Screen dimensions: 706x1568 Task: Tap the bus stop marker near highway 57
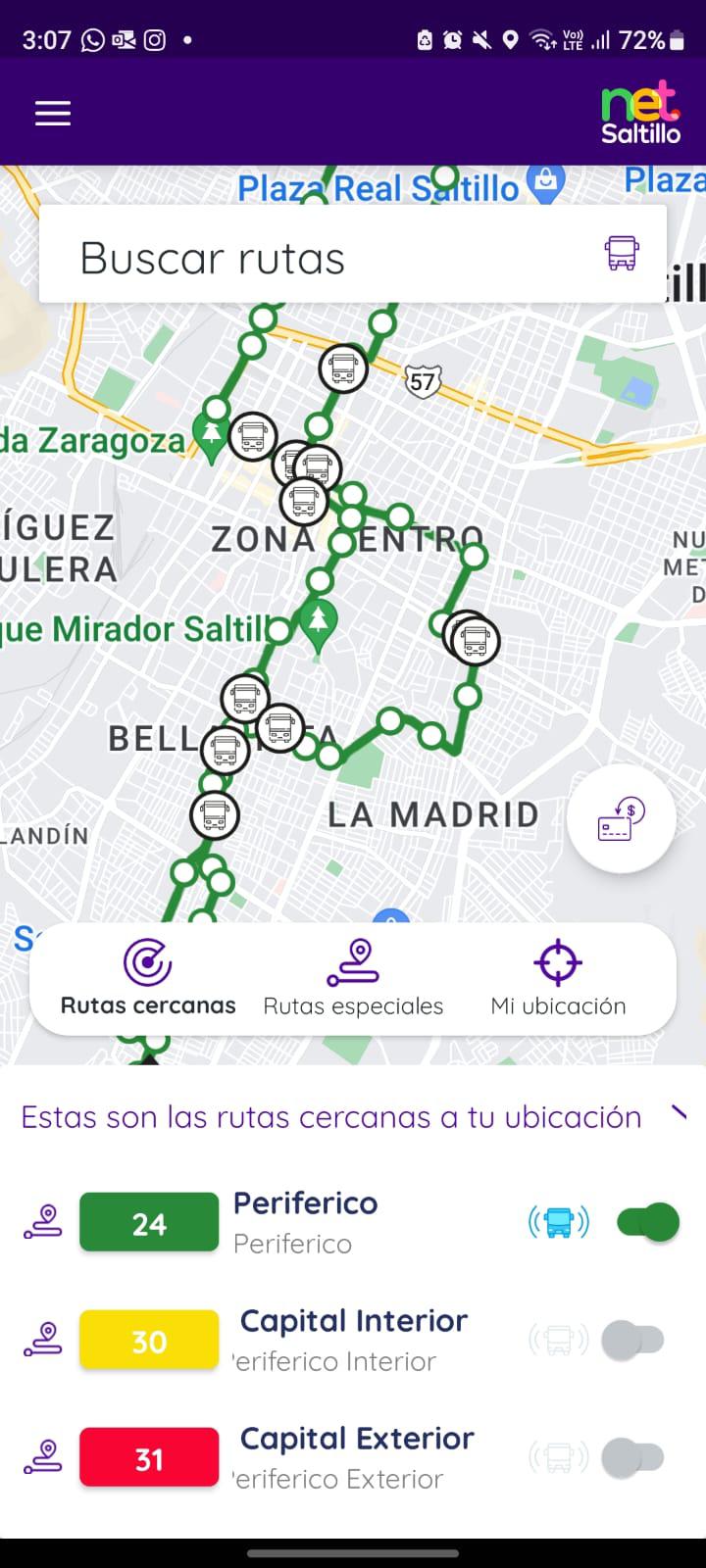[342, 368]
